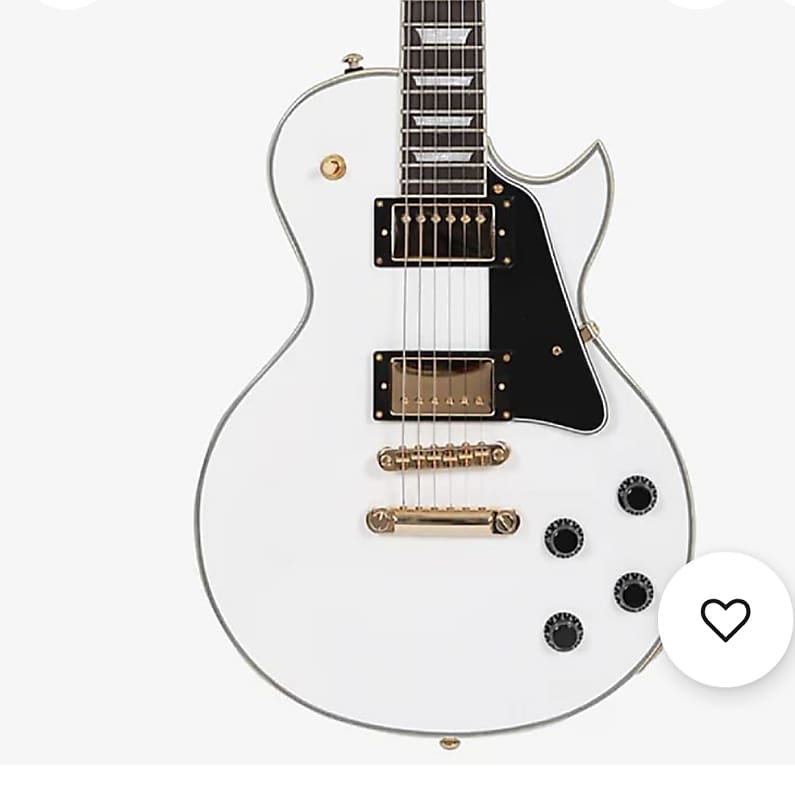Click the guitar product photo
This screenshot has height=800, width=795.
(400, 400)
